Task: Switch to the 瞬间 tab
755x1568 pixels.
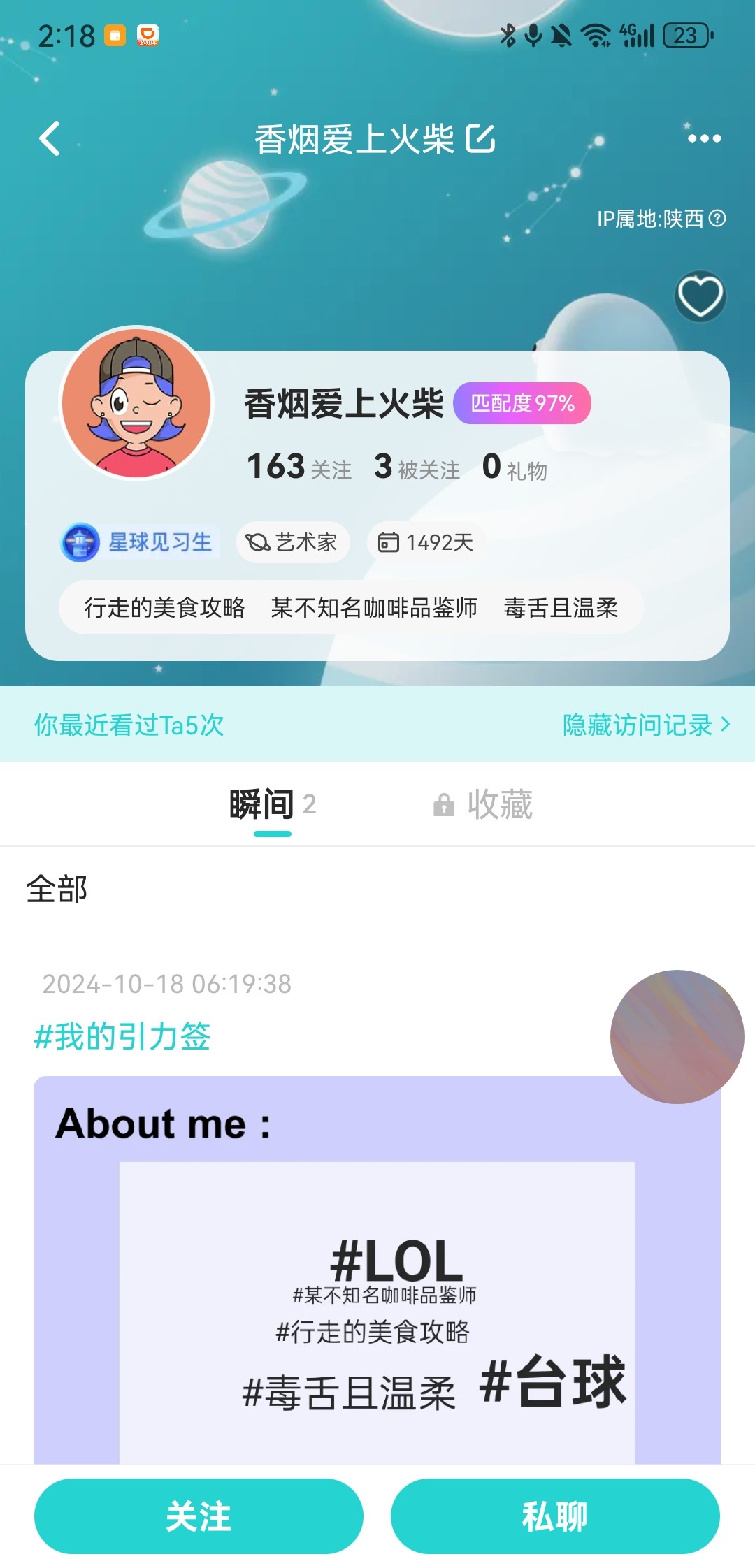Action: pos(273,805)
